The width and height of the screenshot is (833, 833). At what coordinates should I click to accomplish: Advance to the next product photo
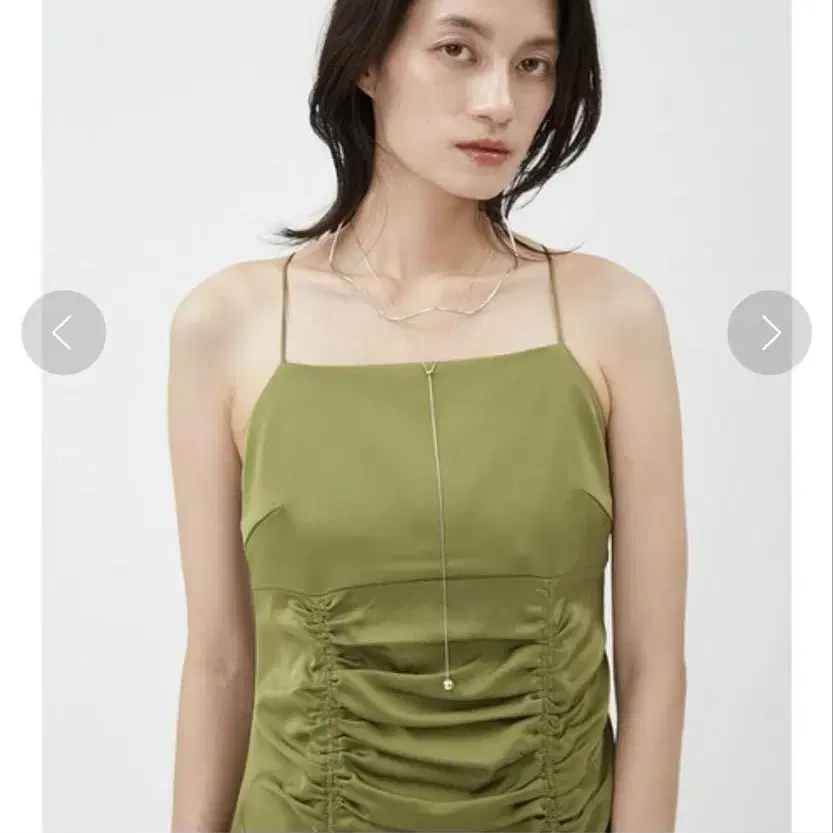click(769, 333)
